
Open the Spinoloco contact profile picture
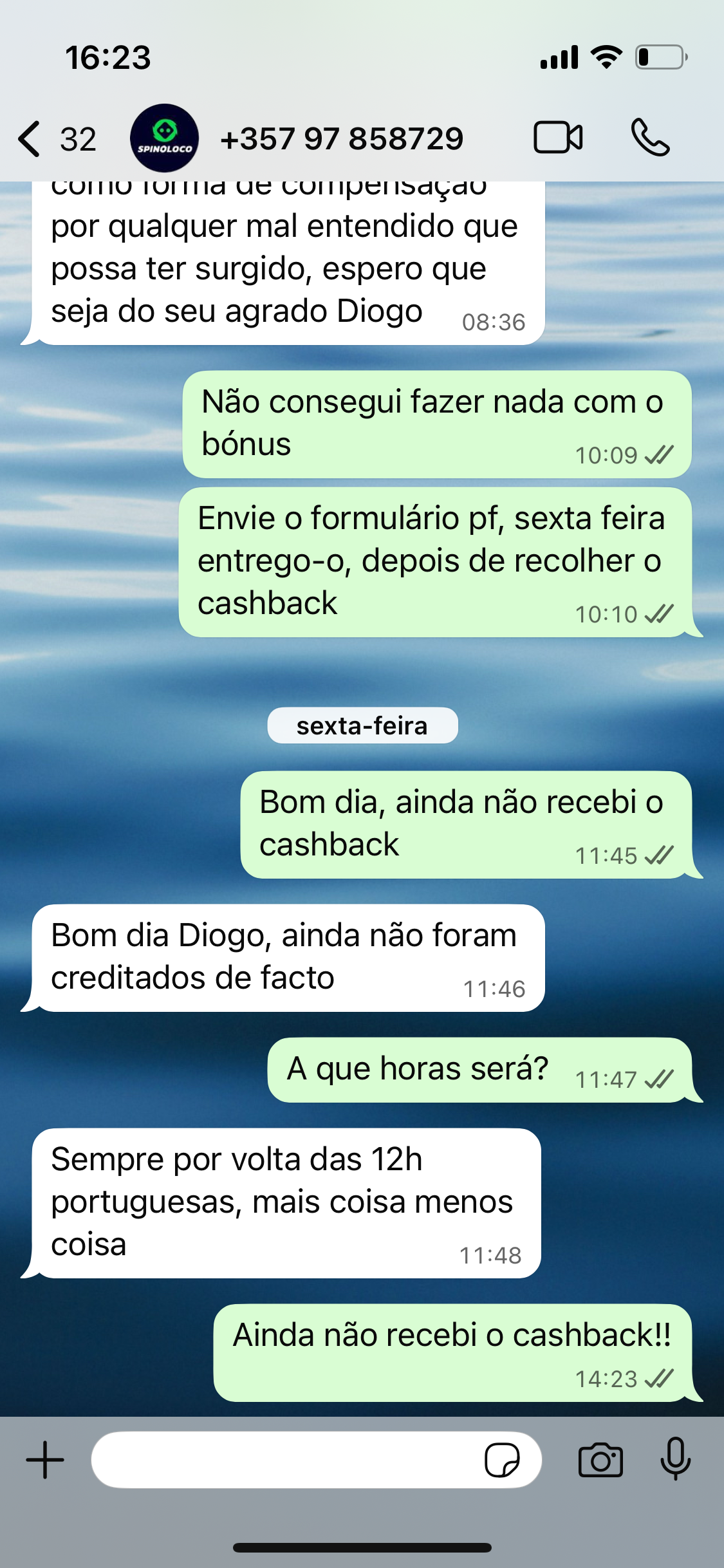click(164, 138)
